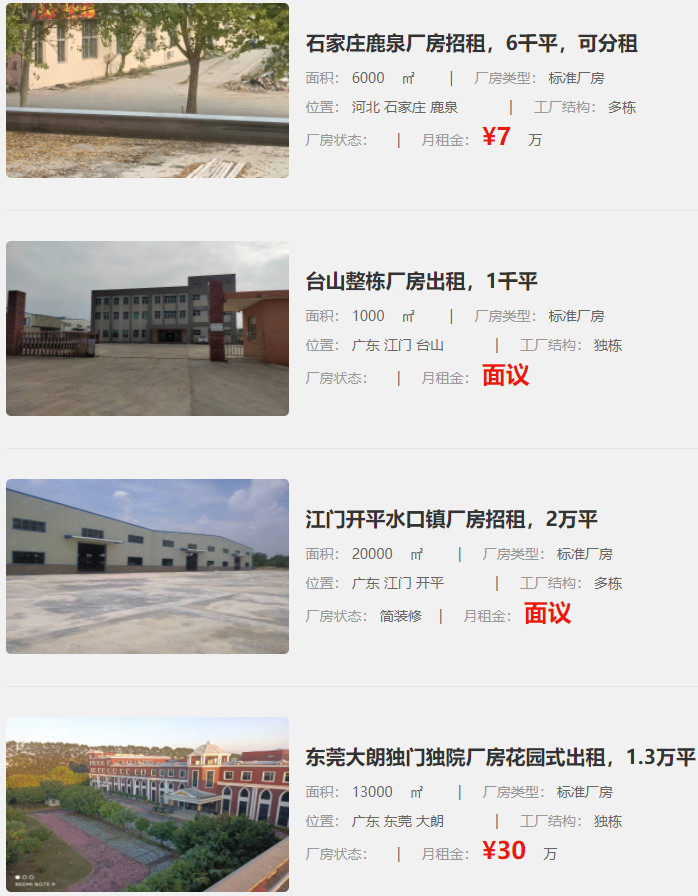Viewport: 698px width, 896px height.
Task: Open the 东莞大朗独门独院厂房 listing
Action: 500,758
